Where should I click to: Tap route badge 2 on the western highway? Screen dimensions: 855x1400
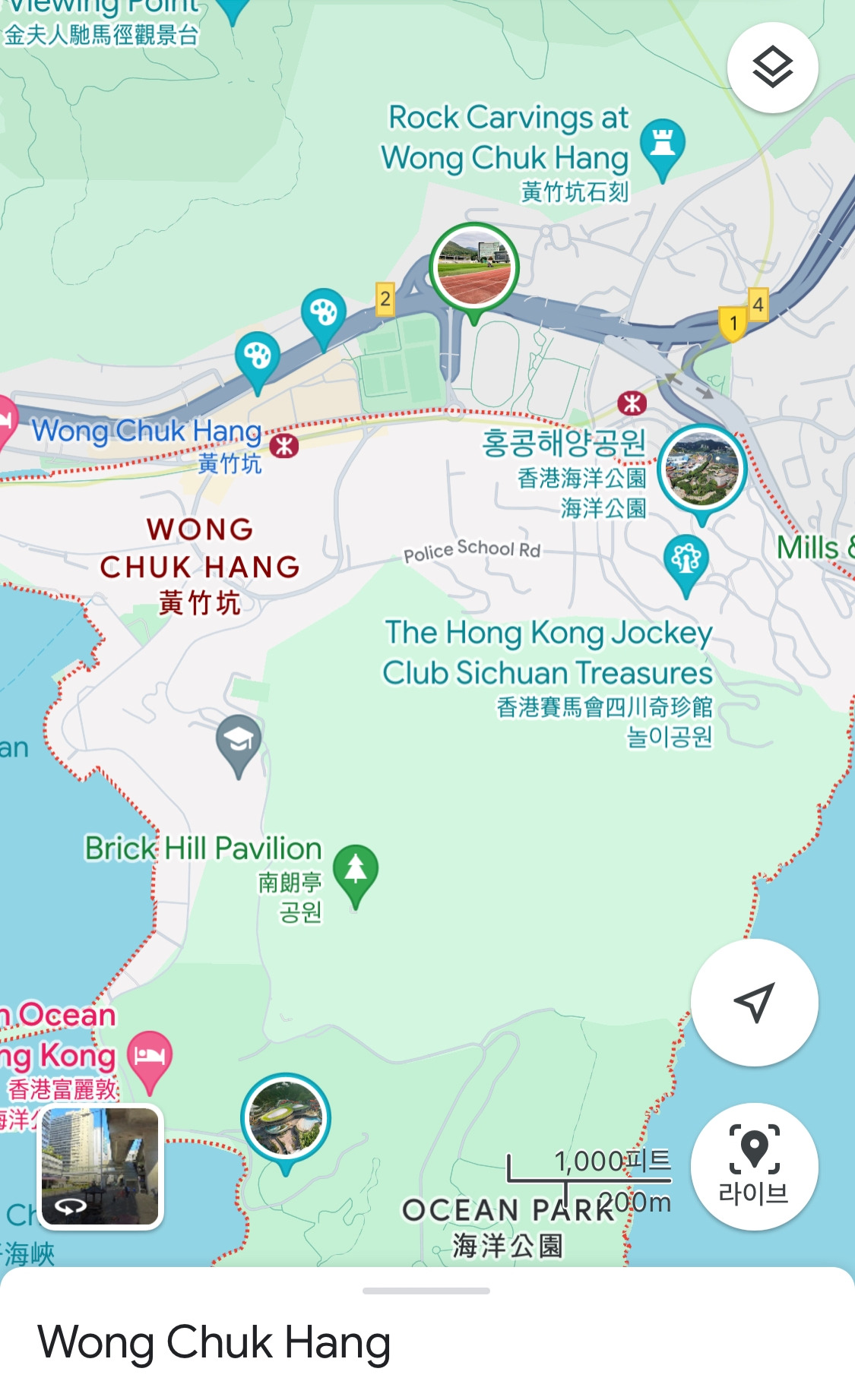(386, 299)
